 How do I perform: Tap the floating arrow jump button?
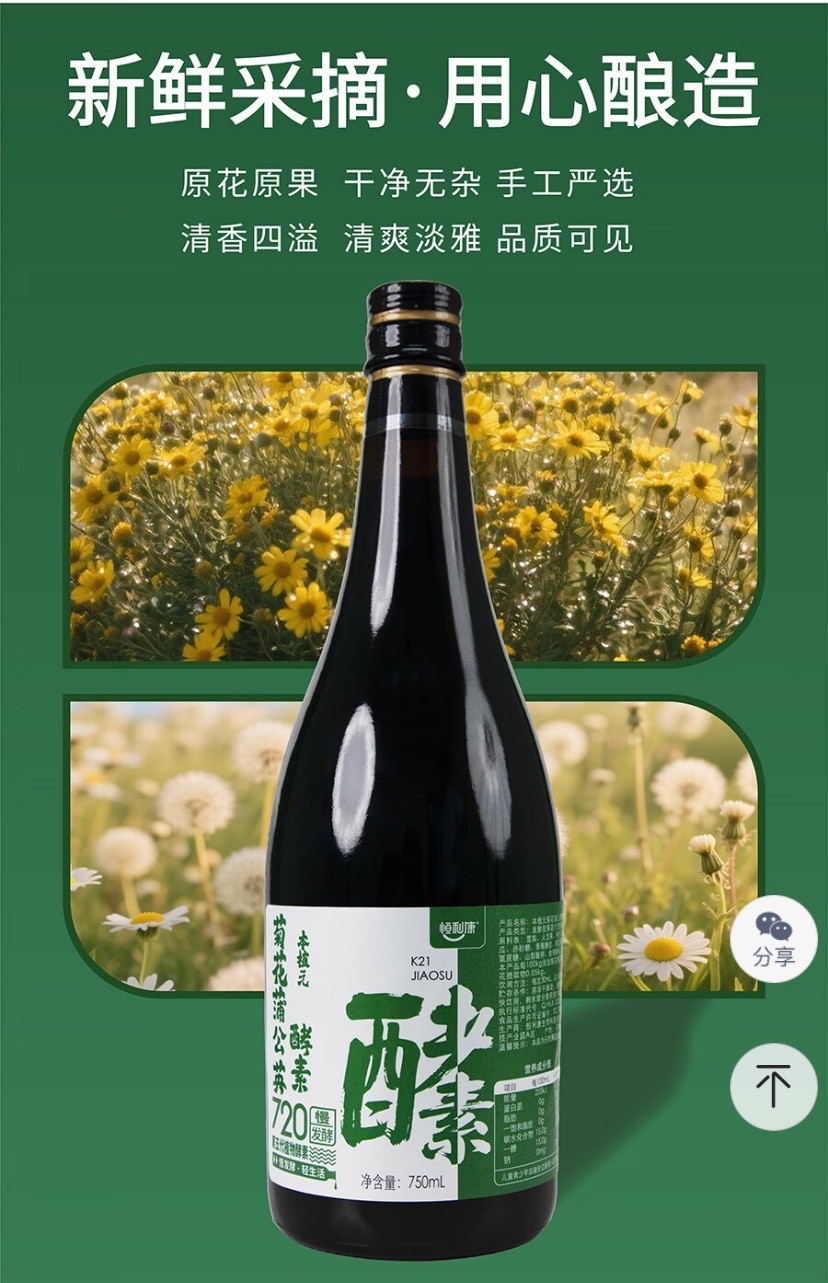tap(773, 1086)
